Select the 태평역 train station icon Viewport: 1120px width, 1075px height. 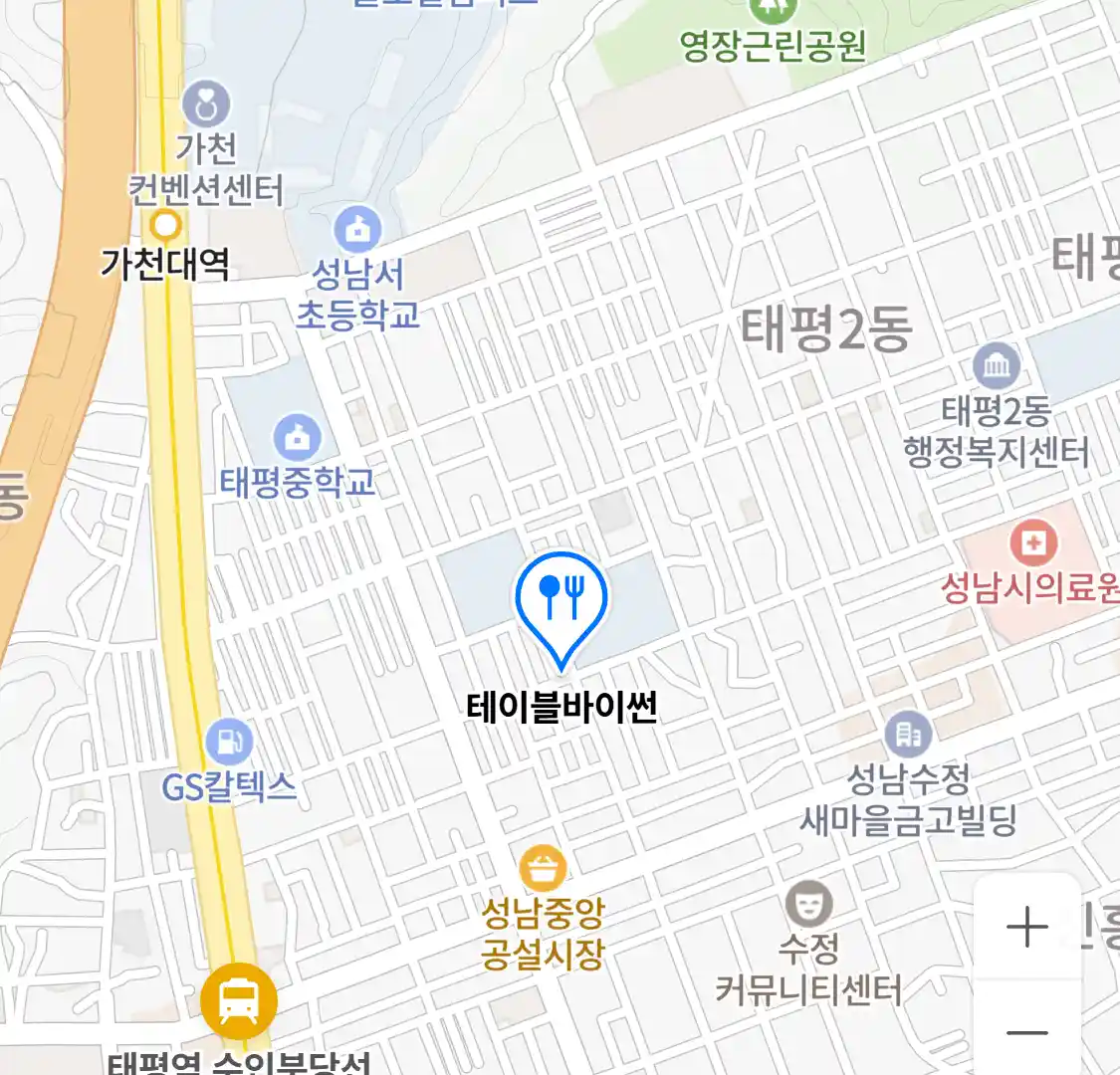point(238,1000)
